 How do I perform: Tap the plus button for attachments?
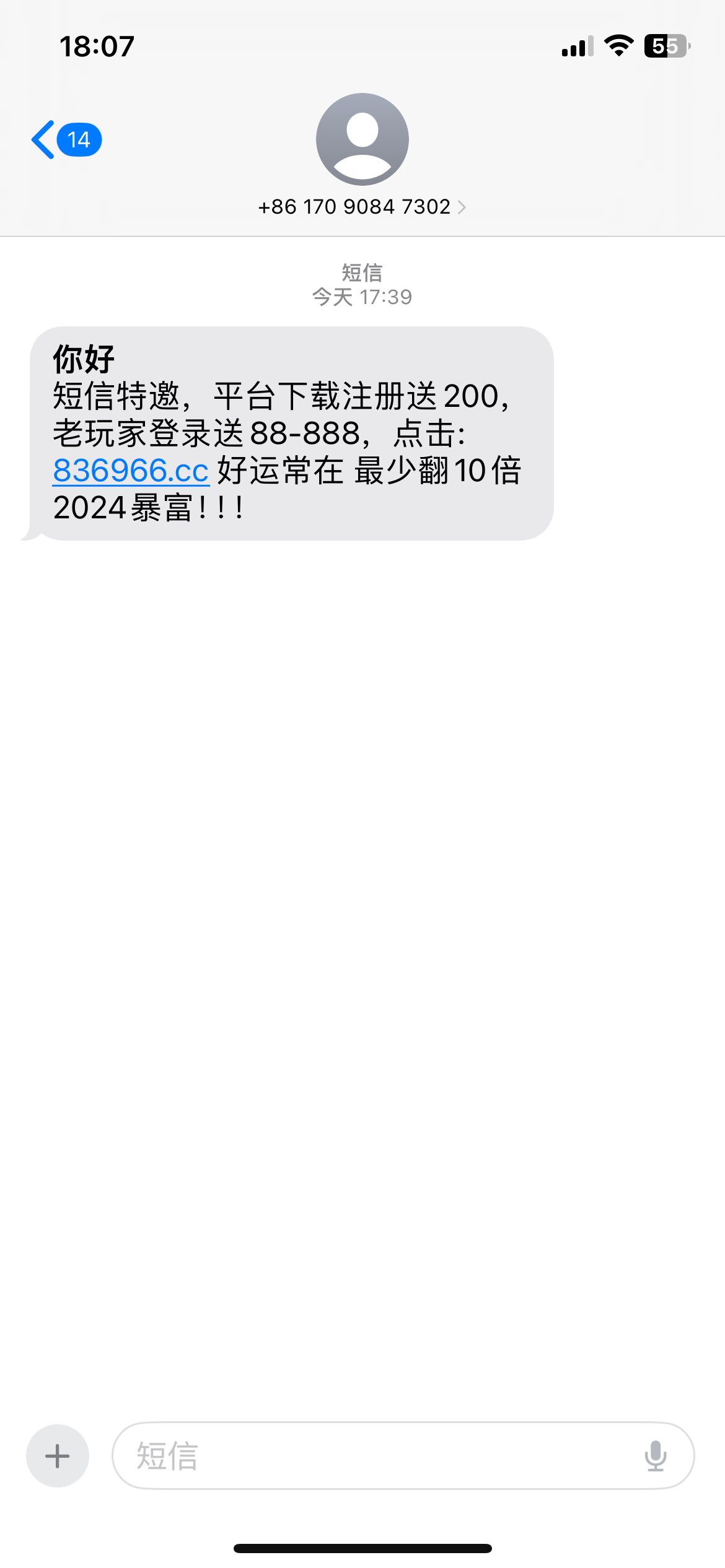(x=58, y=1455)
